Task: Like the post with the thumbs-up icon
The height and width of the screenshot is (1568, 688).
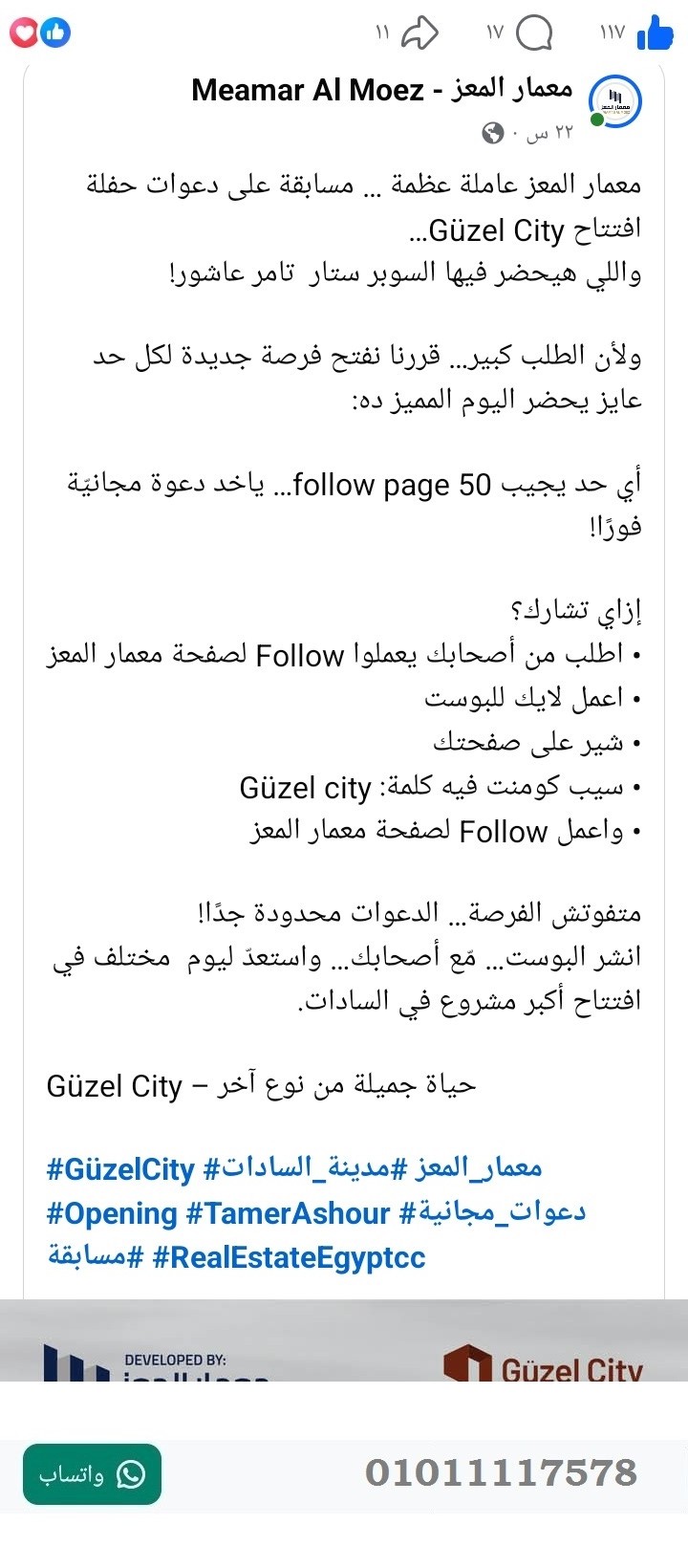Action: 656,32
